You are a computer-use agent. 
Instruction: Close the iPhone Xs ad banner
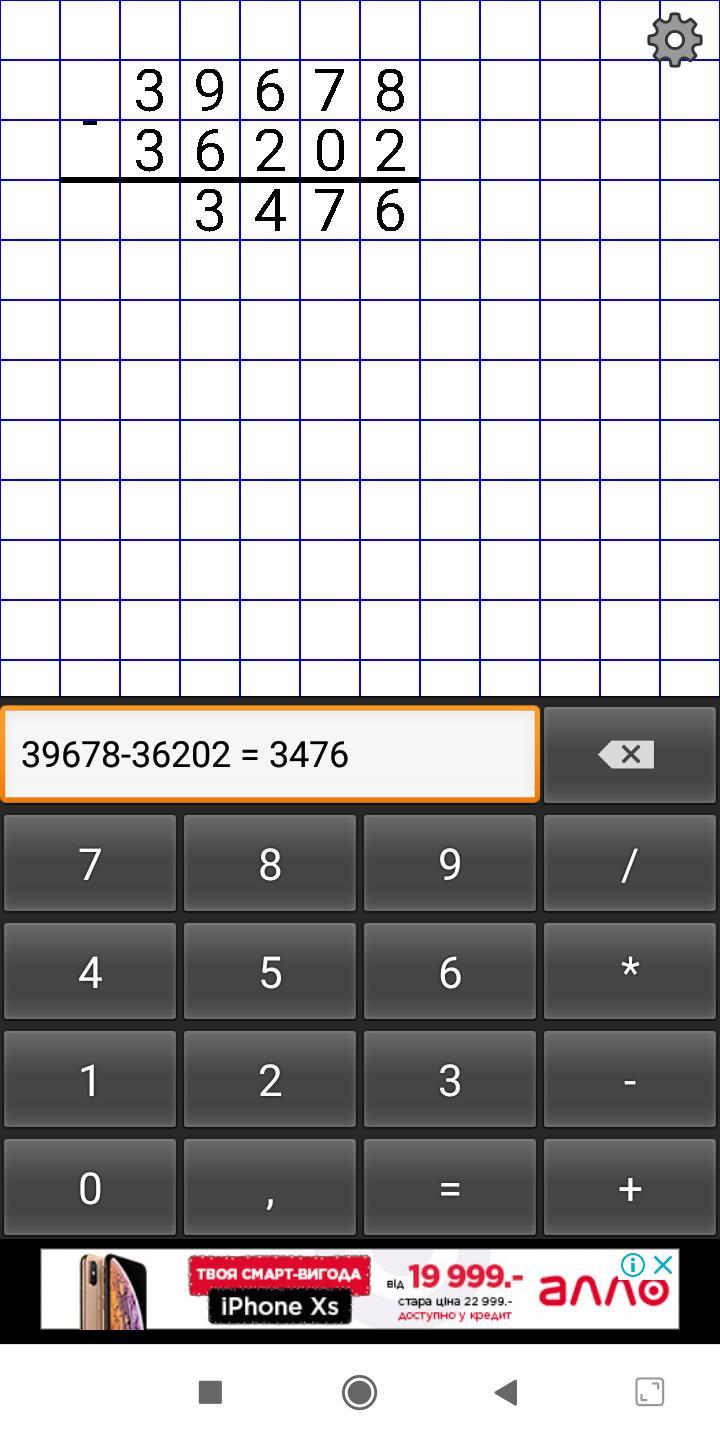[663, 1265]
